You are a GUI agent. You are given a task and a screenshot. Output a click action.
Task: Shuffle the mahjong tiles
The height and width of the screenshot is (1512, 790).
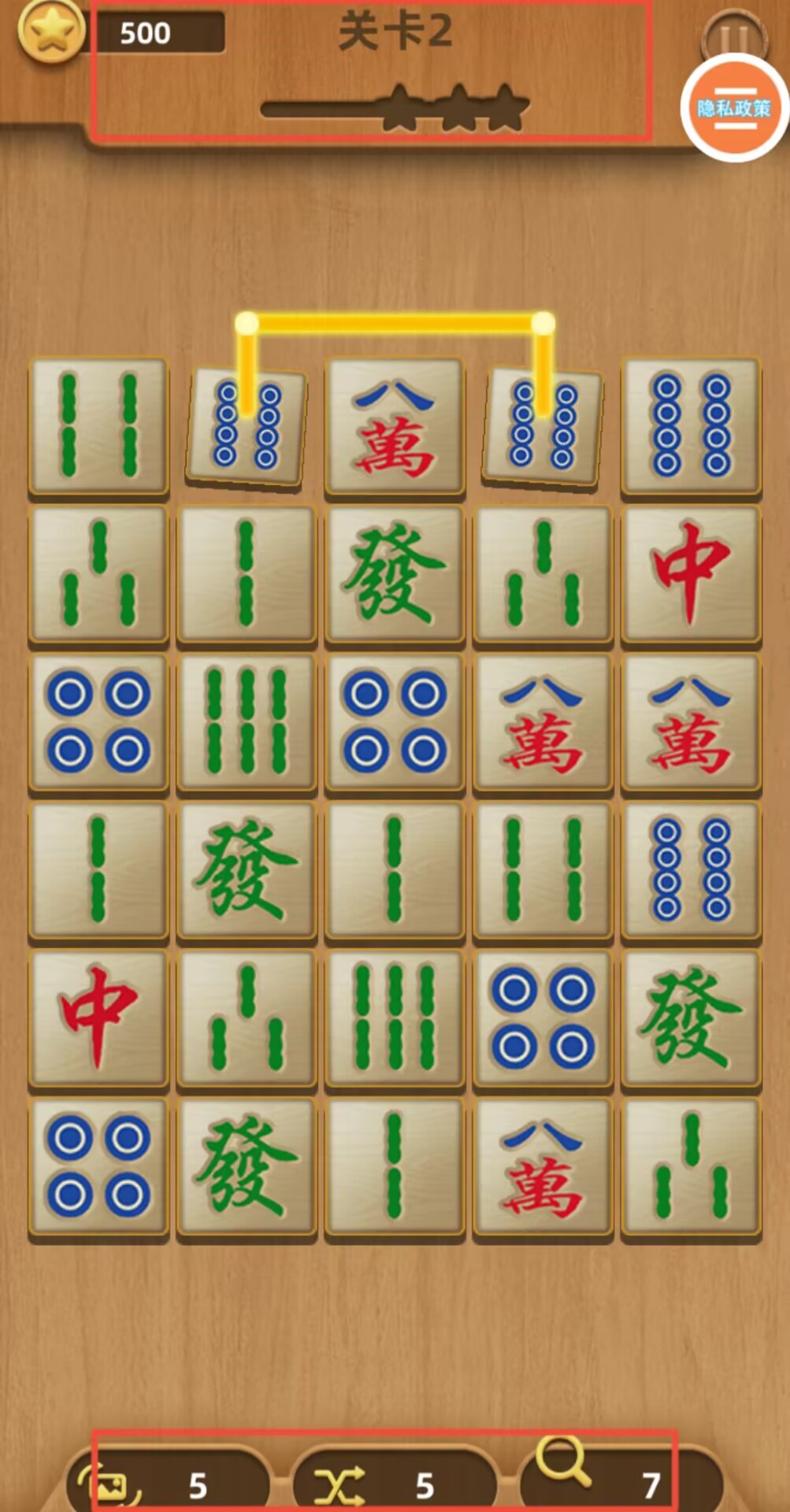pos(340,1485)
